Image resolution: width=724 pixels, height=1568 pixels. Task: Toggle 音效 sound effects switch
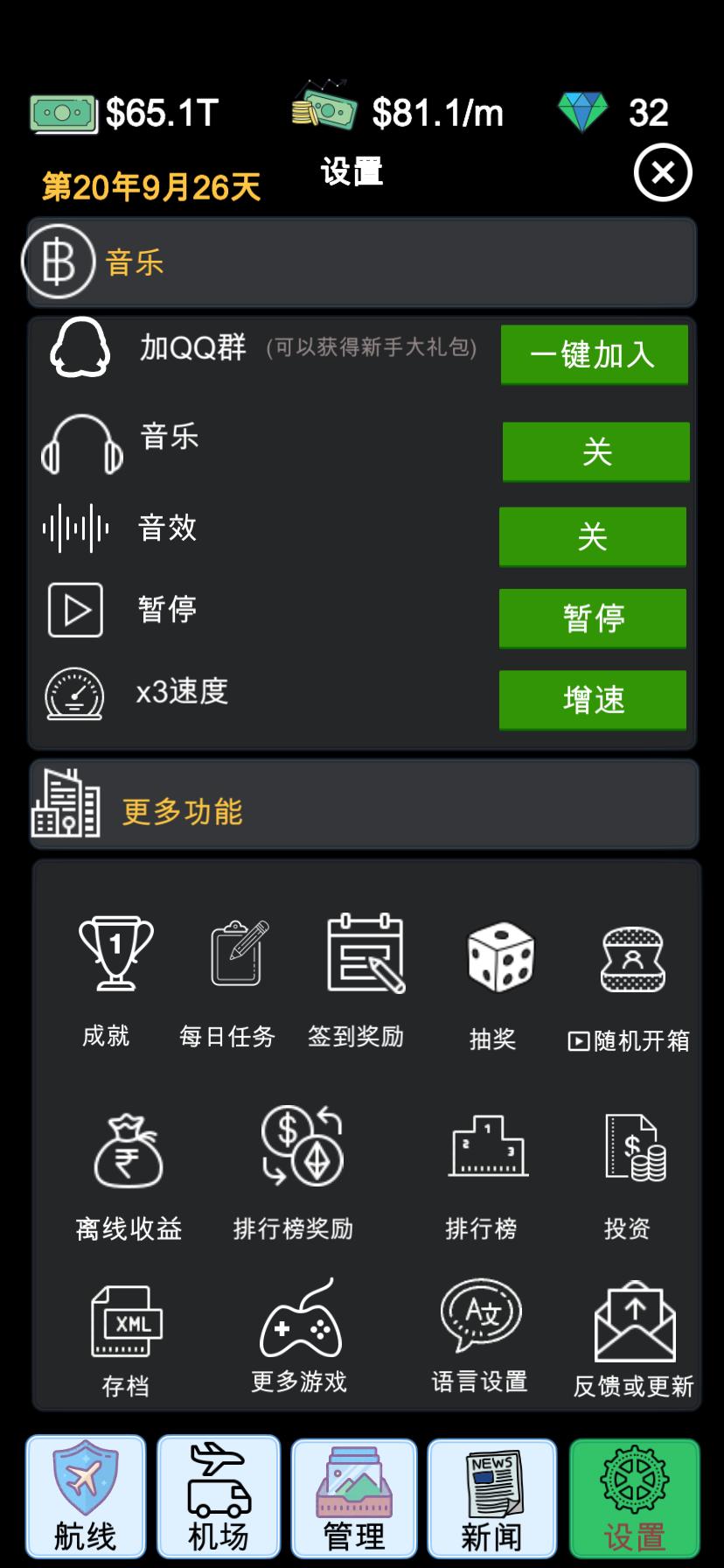click(593, 536)
